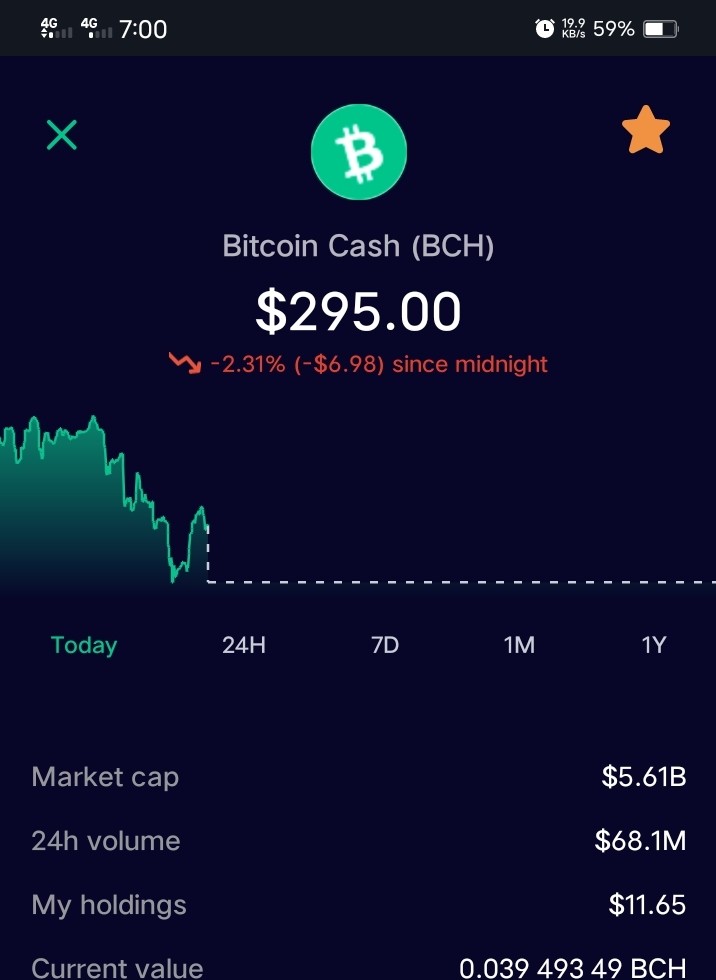Switch chart to 24H range
Viewport: 716px width, 980px height.
tap(244, 644)
